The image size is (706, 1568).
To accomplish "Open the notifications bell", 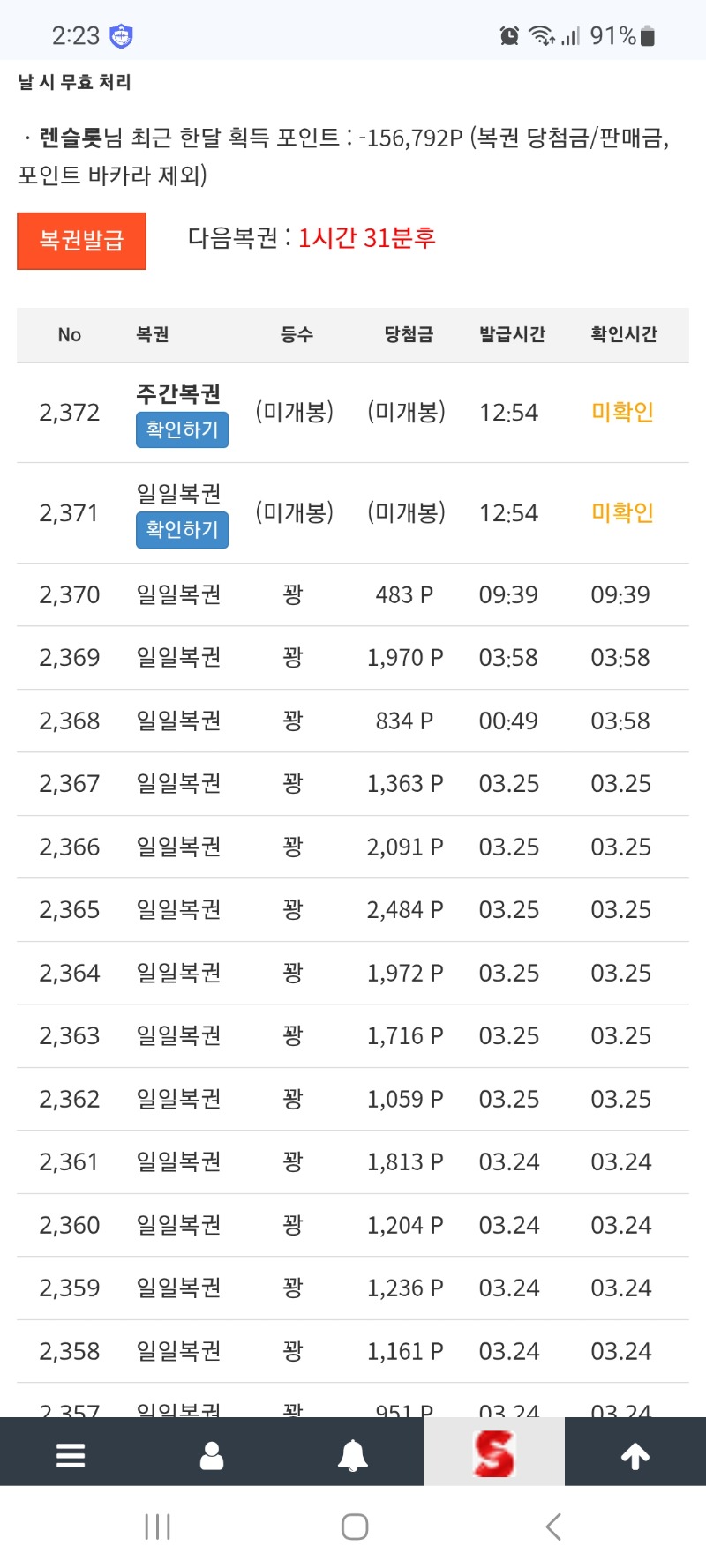I will pos(353,1454).
